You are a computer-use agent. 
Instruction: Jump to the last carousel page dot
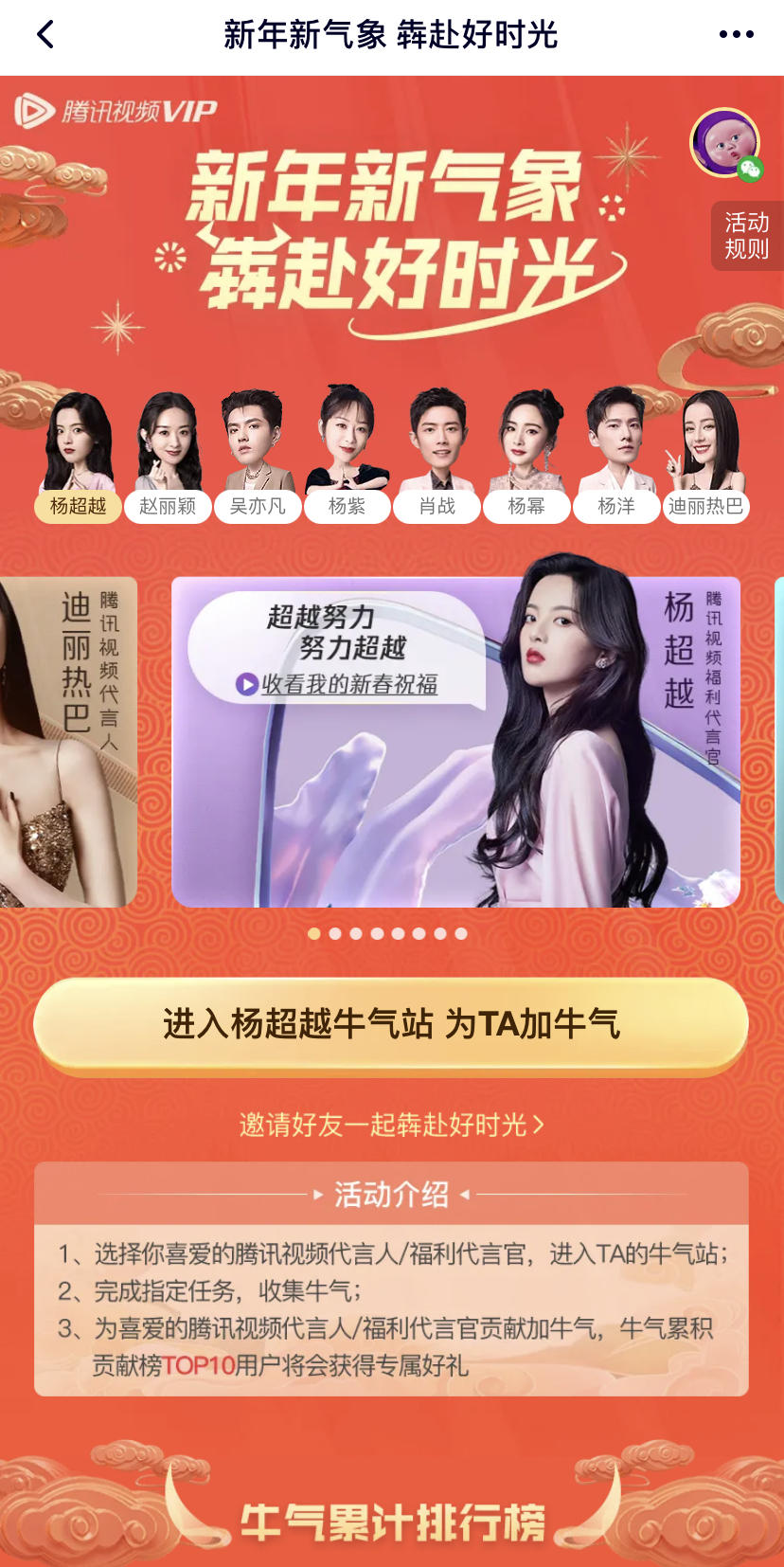tap(461, 934)
